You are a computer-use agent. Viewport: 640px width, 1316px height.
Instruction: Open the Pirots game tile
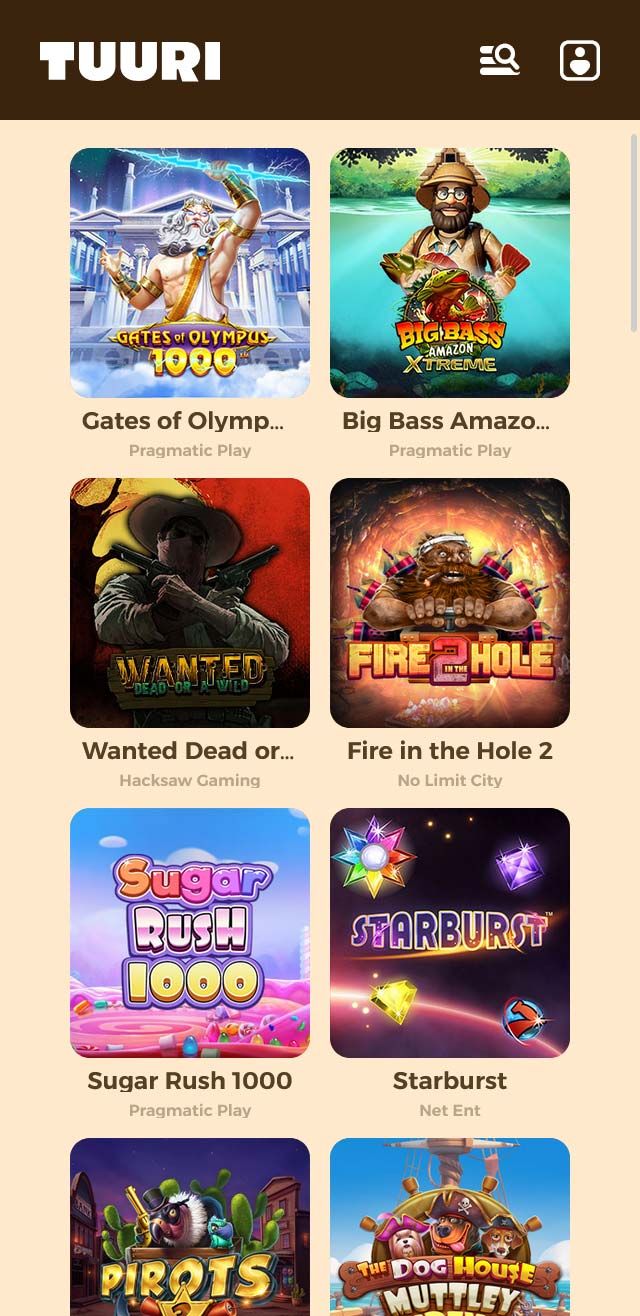[190, 1228]
